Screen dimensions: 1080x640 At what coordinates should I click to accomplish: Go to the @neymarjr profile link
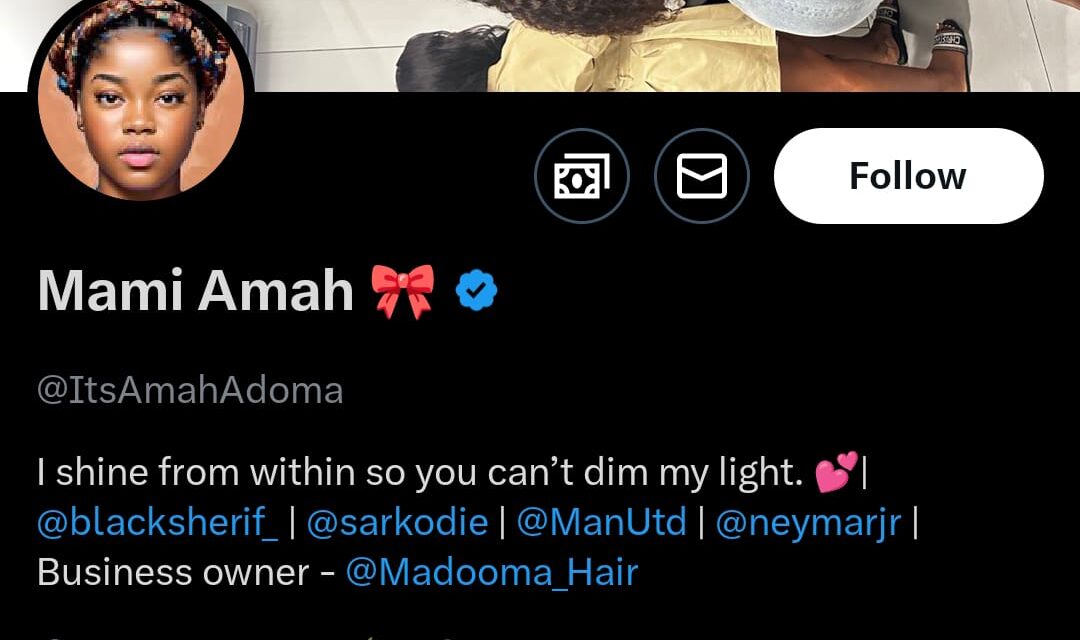(808, 522)
